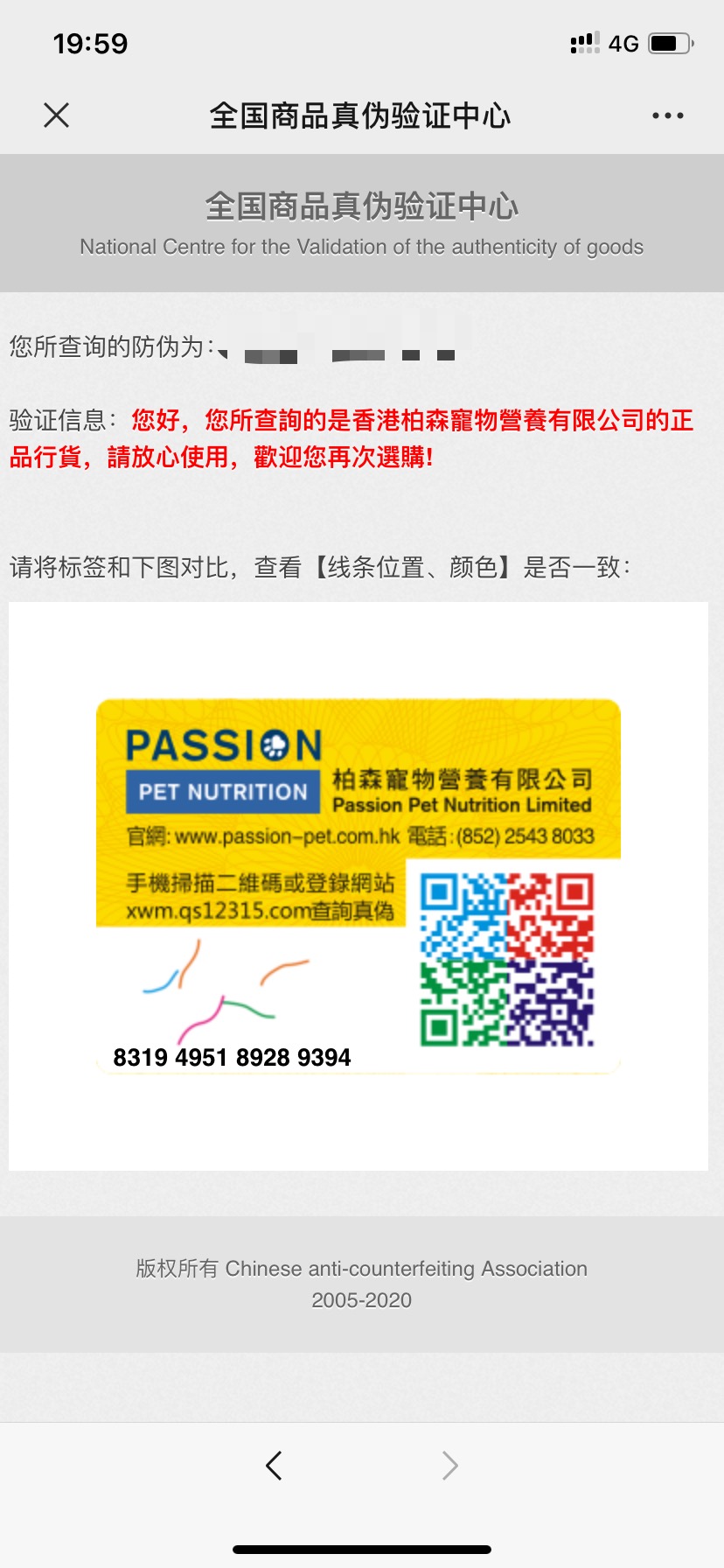Screen dimensions: 724x1568
Task: Go forward to the next page
Action: pyautogui.click(x=449, y=1465)
